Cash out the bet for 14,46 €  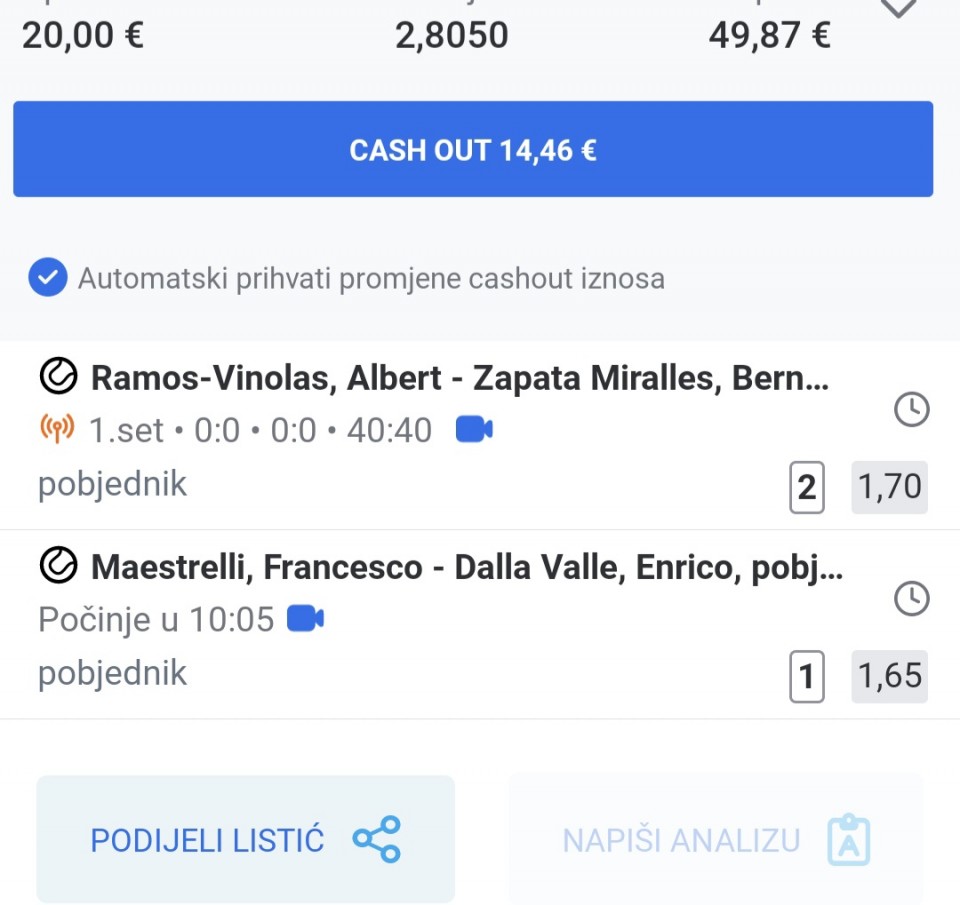pos(473,150)
